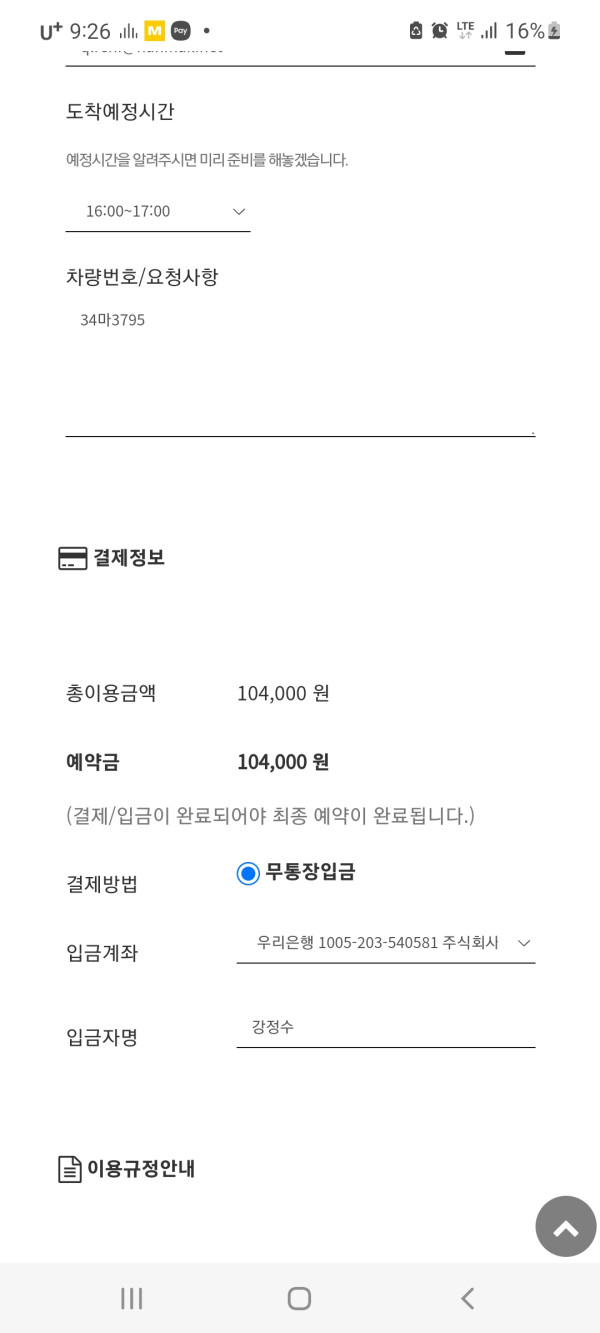Expand the 우리은행 deposit account dropdown
600x1333 pixels.
pyautogui.click(x=386, y=943)
